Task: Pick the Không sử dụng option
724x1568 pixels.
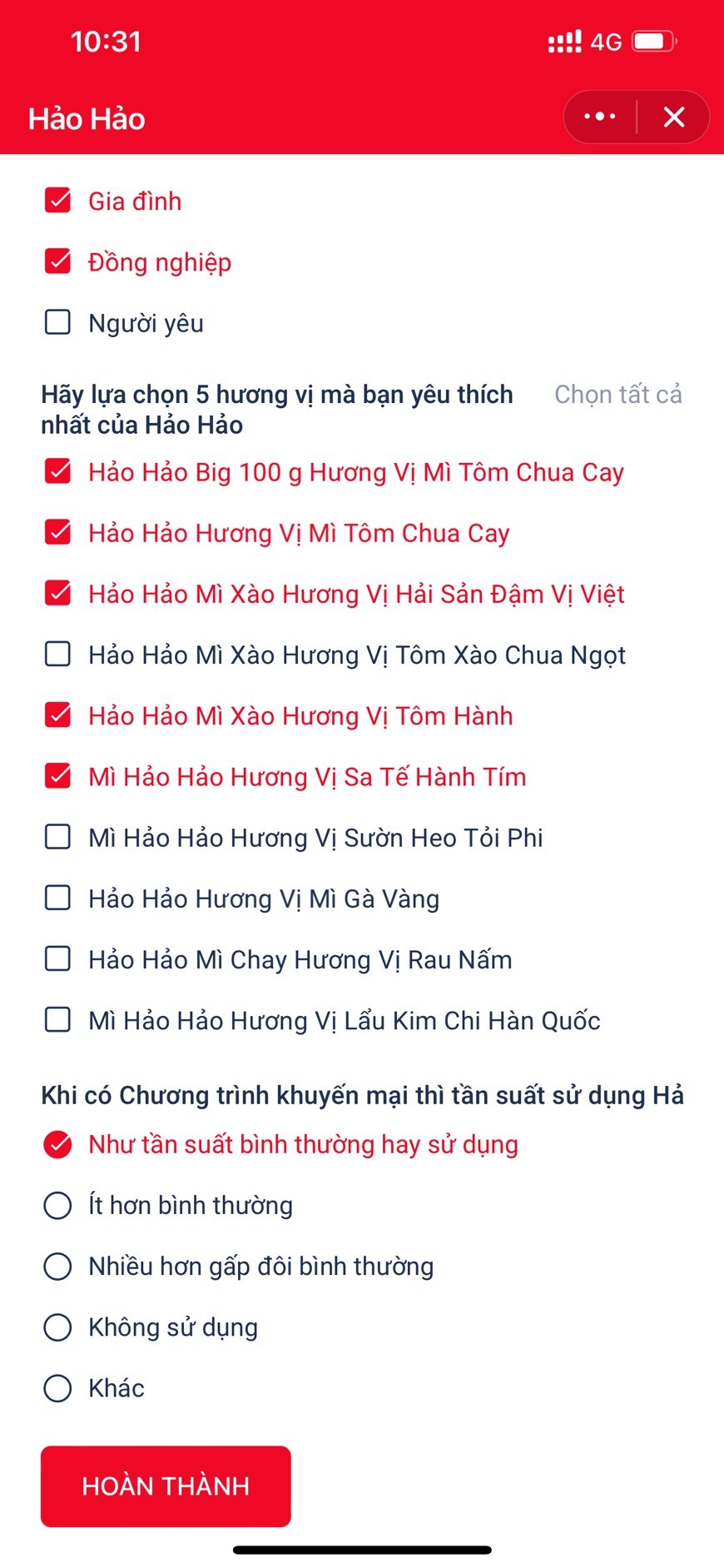Action: (x=57, y=1327)
